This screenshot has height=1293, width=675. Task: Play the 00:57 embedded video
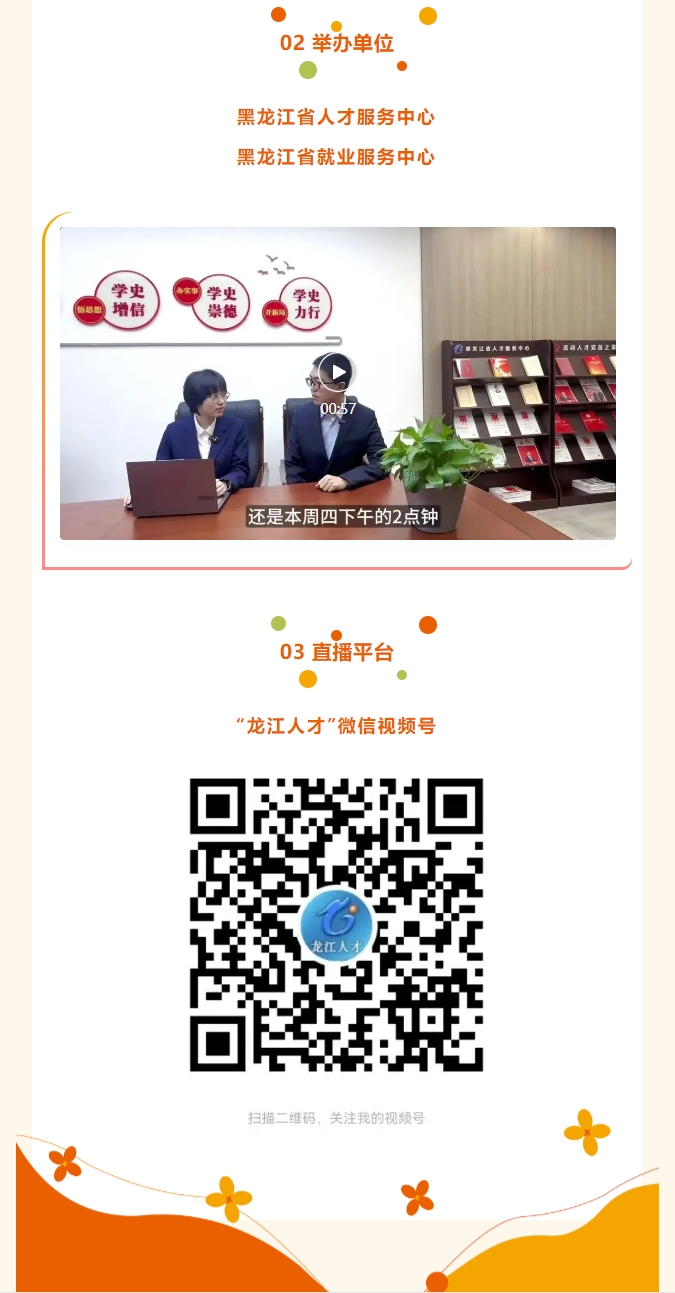point(338,372)
